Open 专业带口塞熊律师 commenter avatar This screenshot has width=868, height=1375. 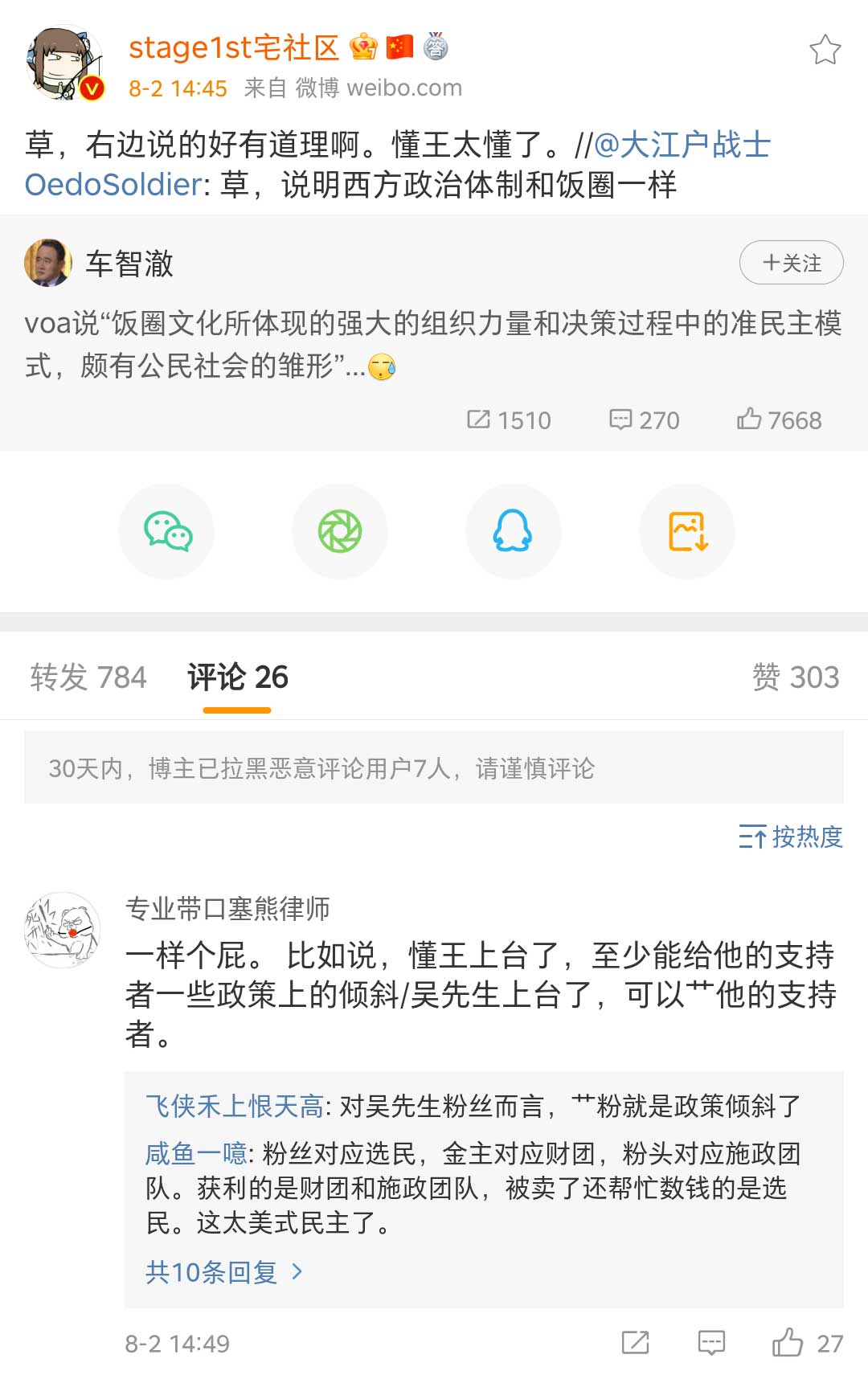point(63,930)
